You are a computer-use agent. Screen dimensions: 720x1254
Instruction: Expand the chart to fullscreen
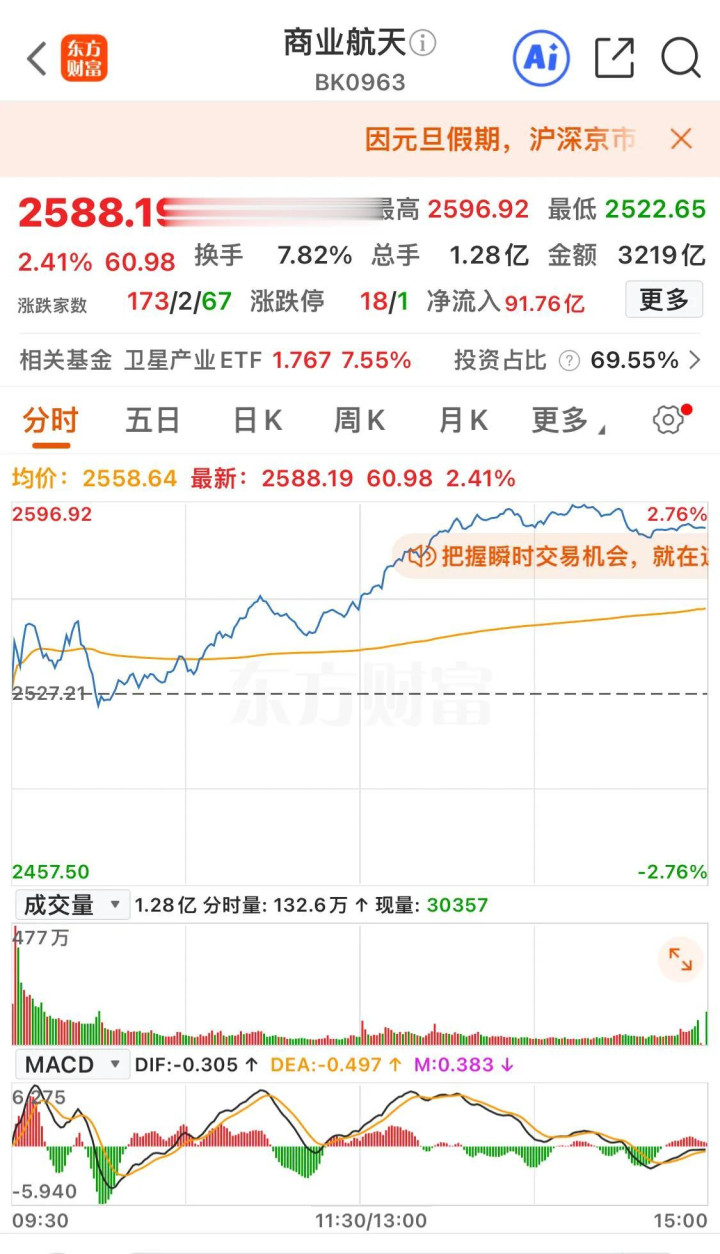coord(680,960)
